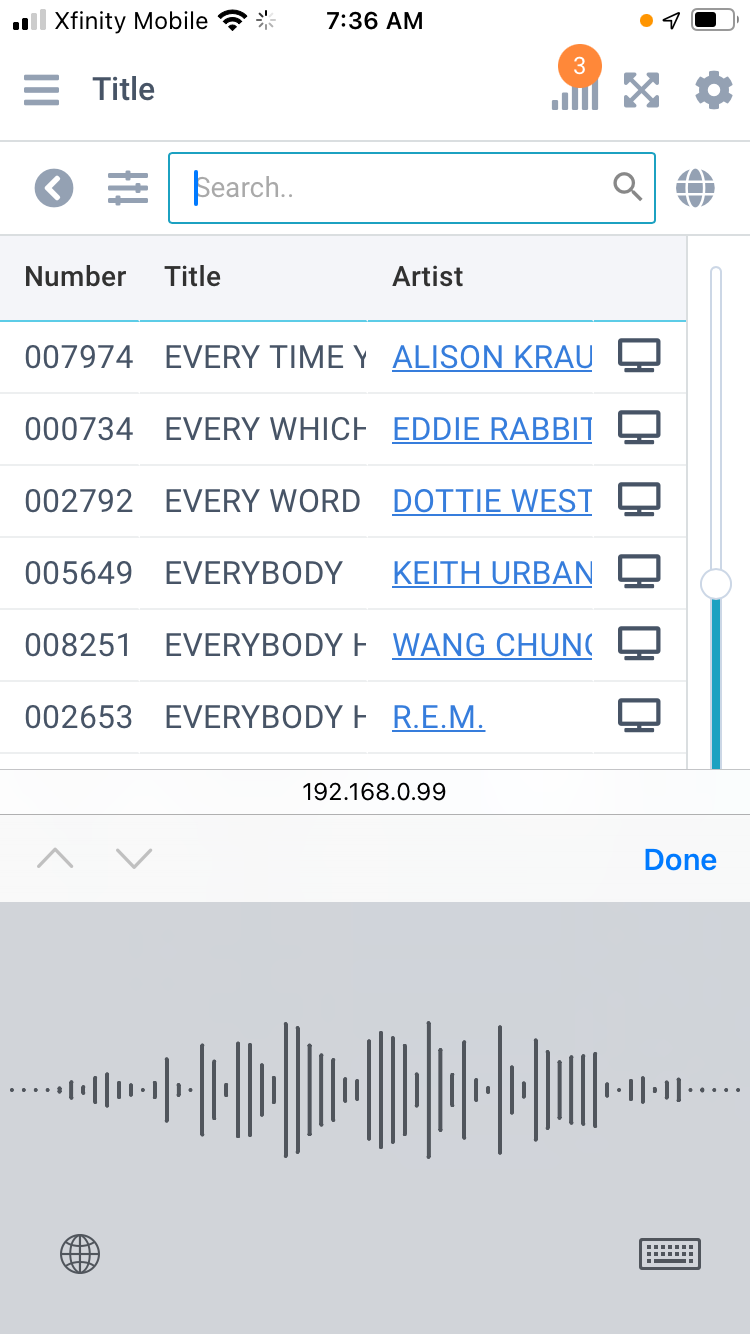Toggle fullscreen with the expand arrows icon

pos(642,90)
